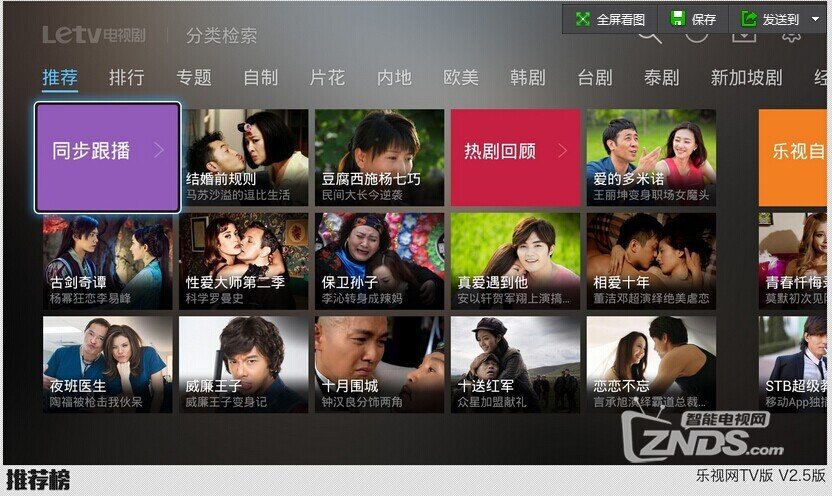Image resolution: width=832 pixels, height=496 pixels.
Task: Open the drama 恋恋不忘
Action: [x=651, y=364]
